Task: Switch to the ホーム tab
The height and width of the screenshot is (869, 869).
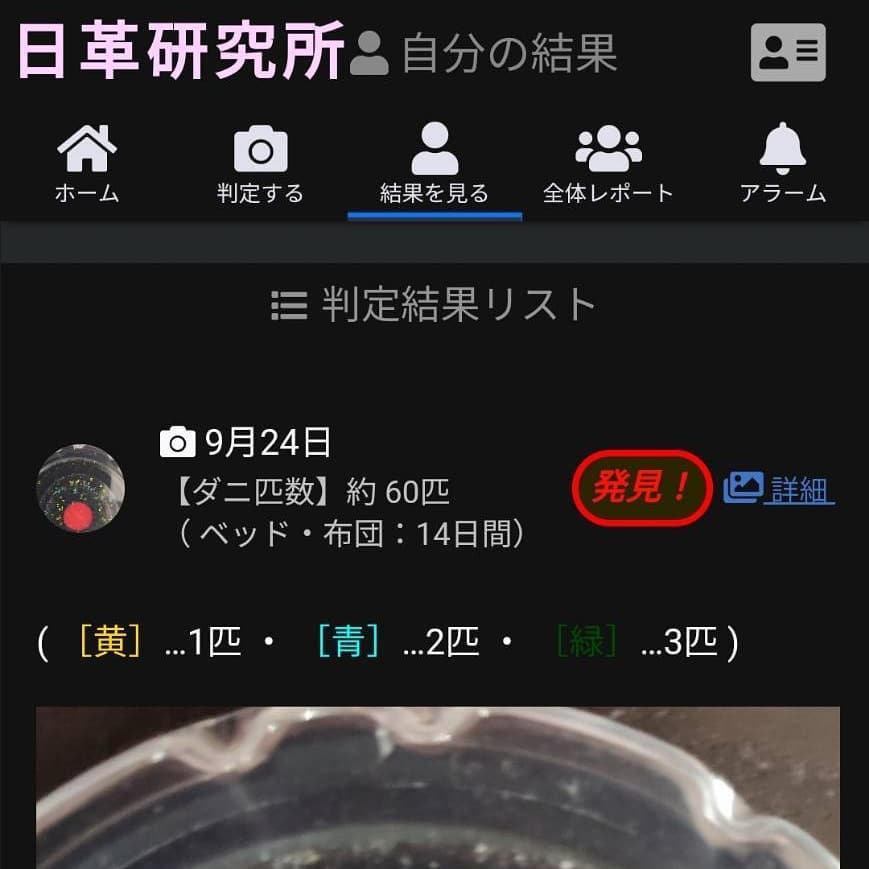Action: point(87,165)
